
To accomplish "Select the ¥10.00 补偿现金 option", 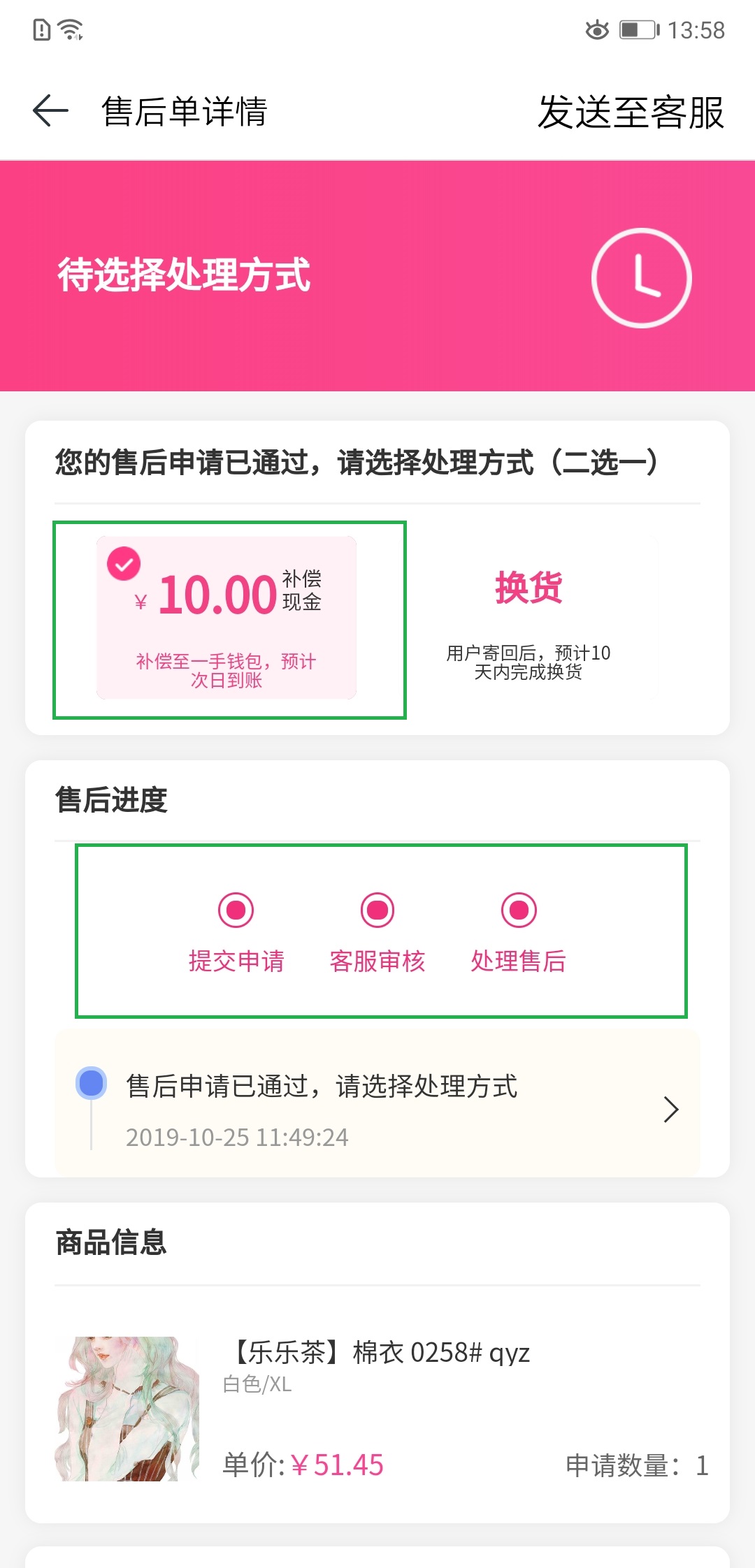I will click(226, 618).
